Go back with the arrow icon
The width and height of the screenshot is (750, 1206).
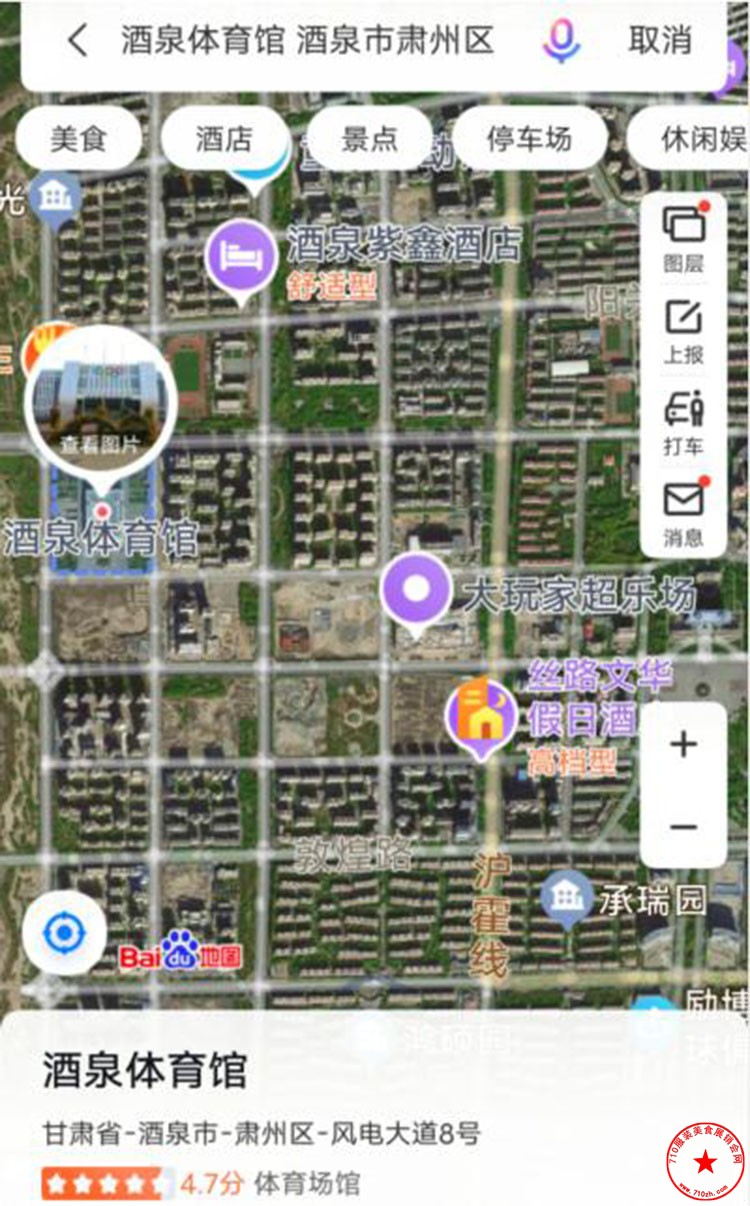tap(78, 41)
